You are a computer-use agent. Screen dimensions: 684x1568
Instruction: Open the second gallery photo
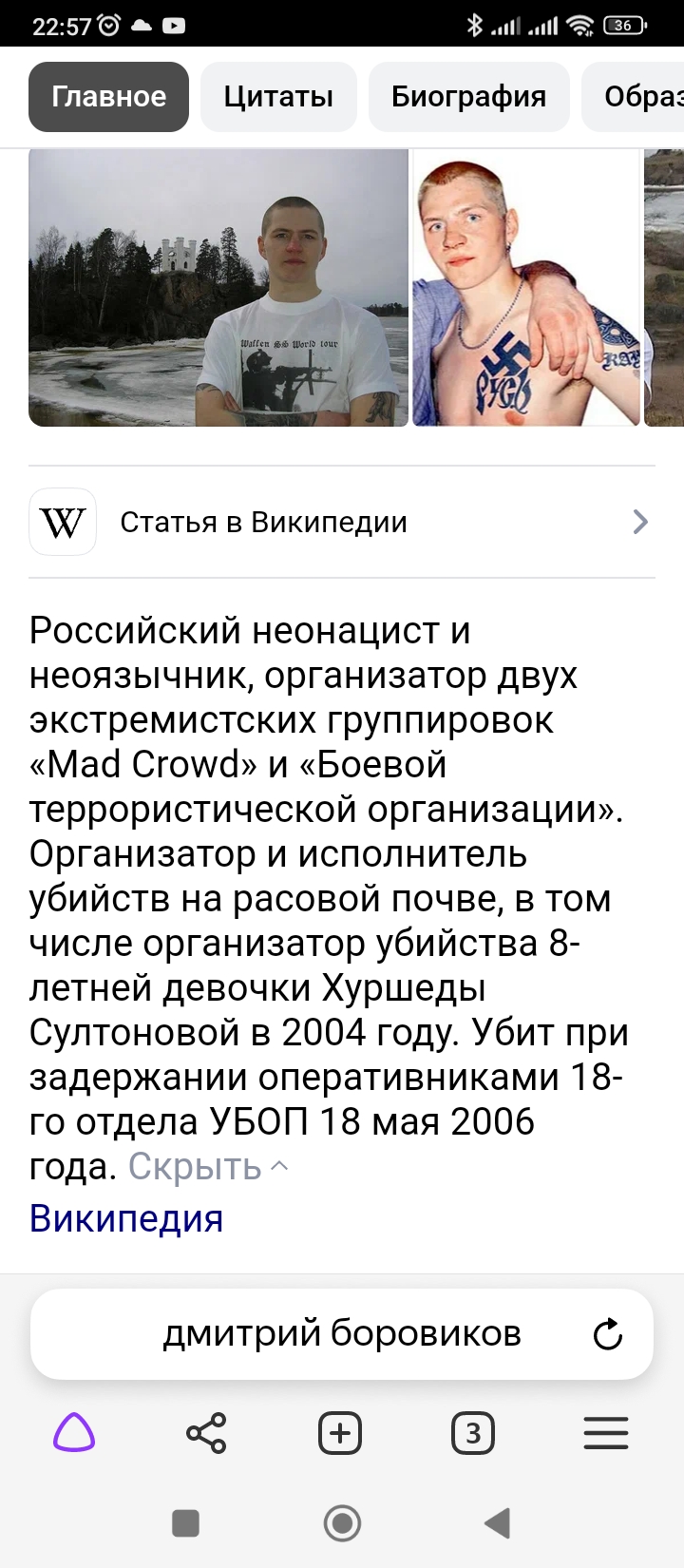click(x=526, y=288)
